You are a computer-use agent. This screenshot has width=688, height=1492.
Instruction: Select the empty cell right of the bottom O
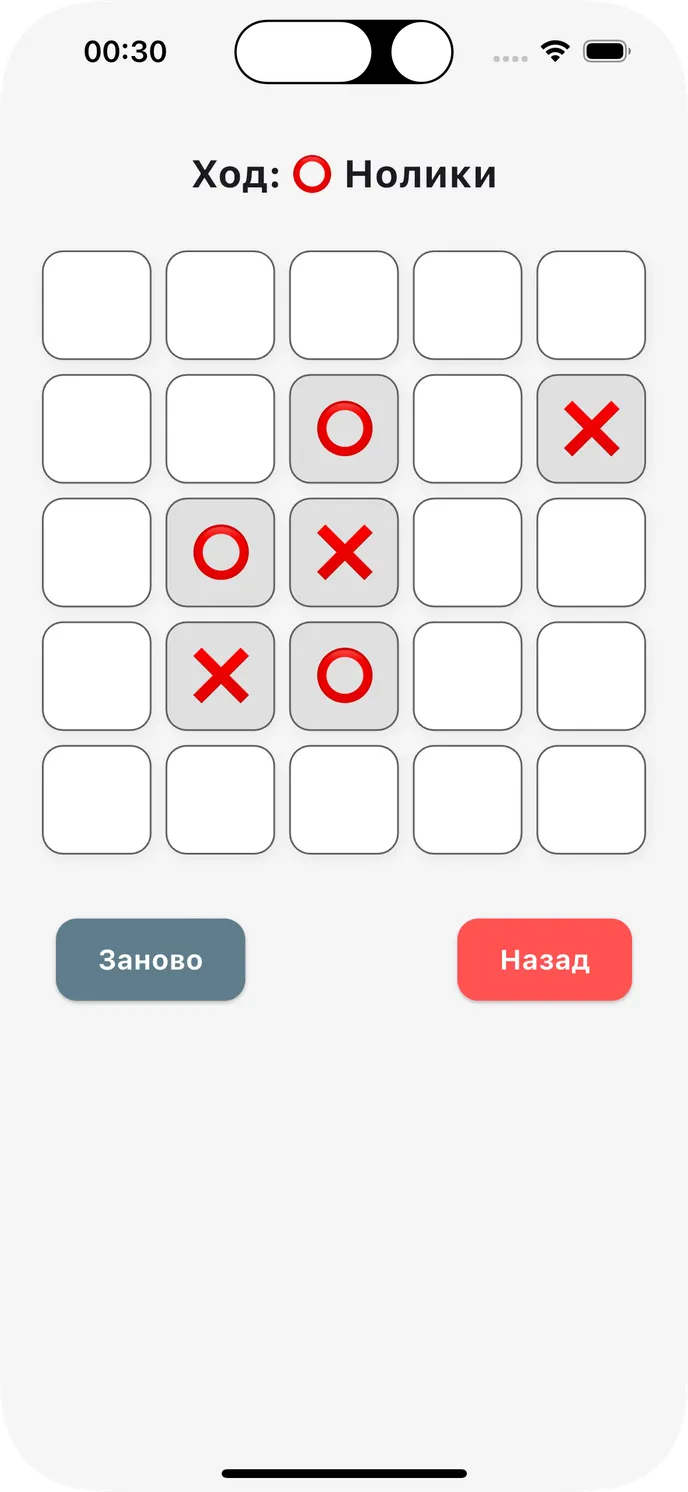tap(467, 676)
